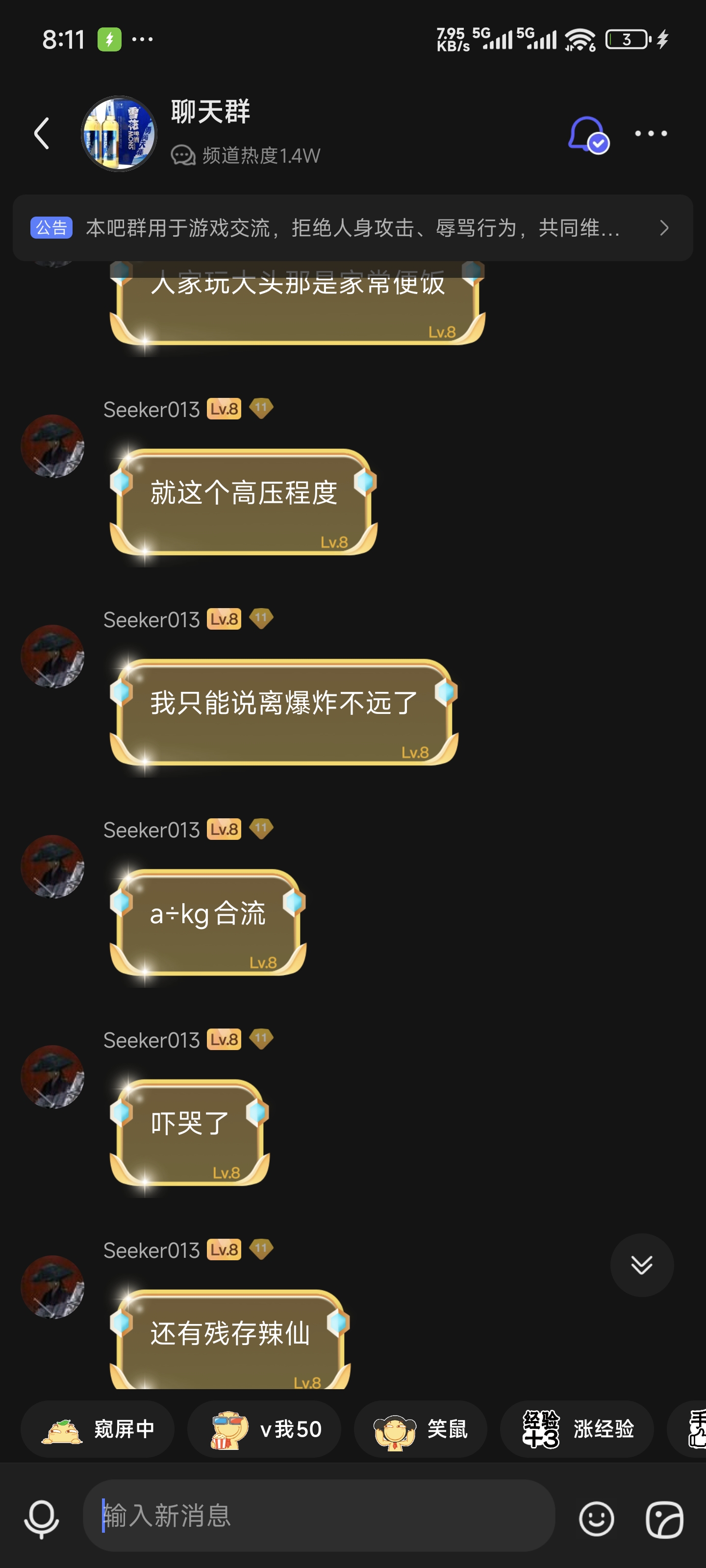The width and height of the screenshot is (706, 1568).
Task: Go back from the chat group
Action: click(41, 133)
